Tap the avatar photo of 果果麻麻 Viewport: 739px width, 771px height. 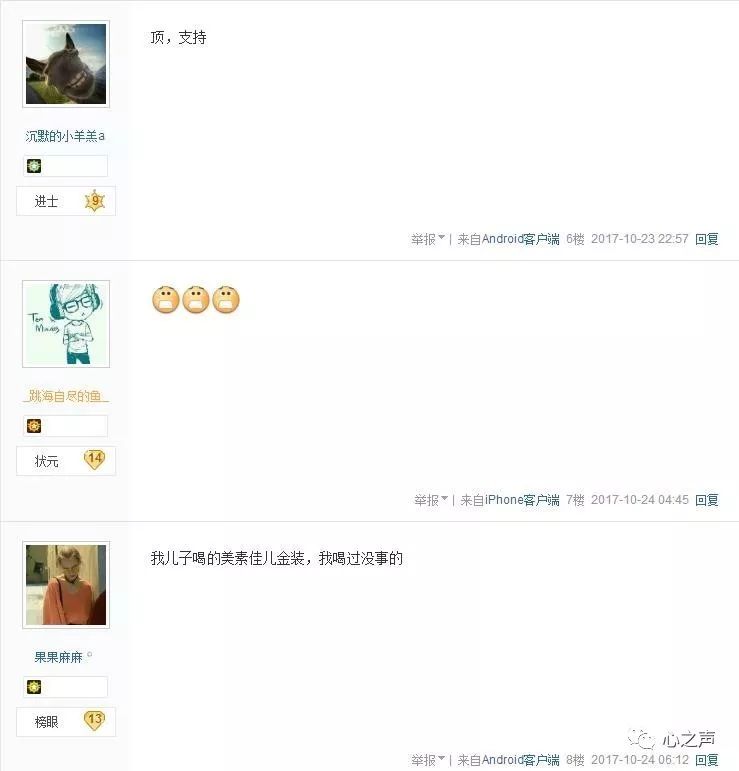[65, 585]
